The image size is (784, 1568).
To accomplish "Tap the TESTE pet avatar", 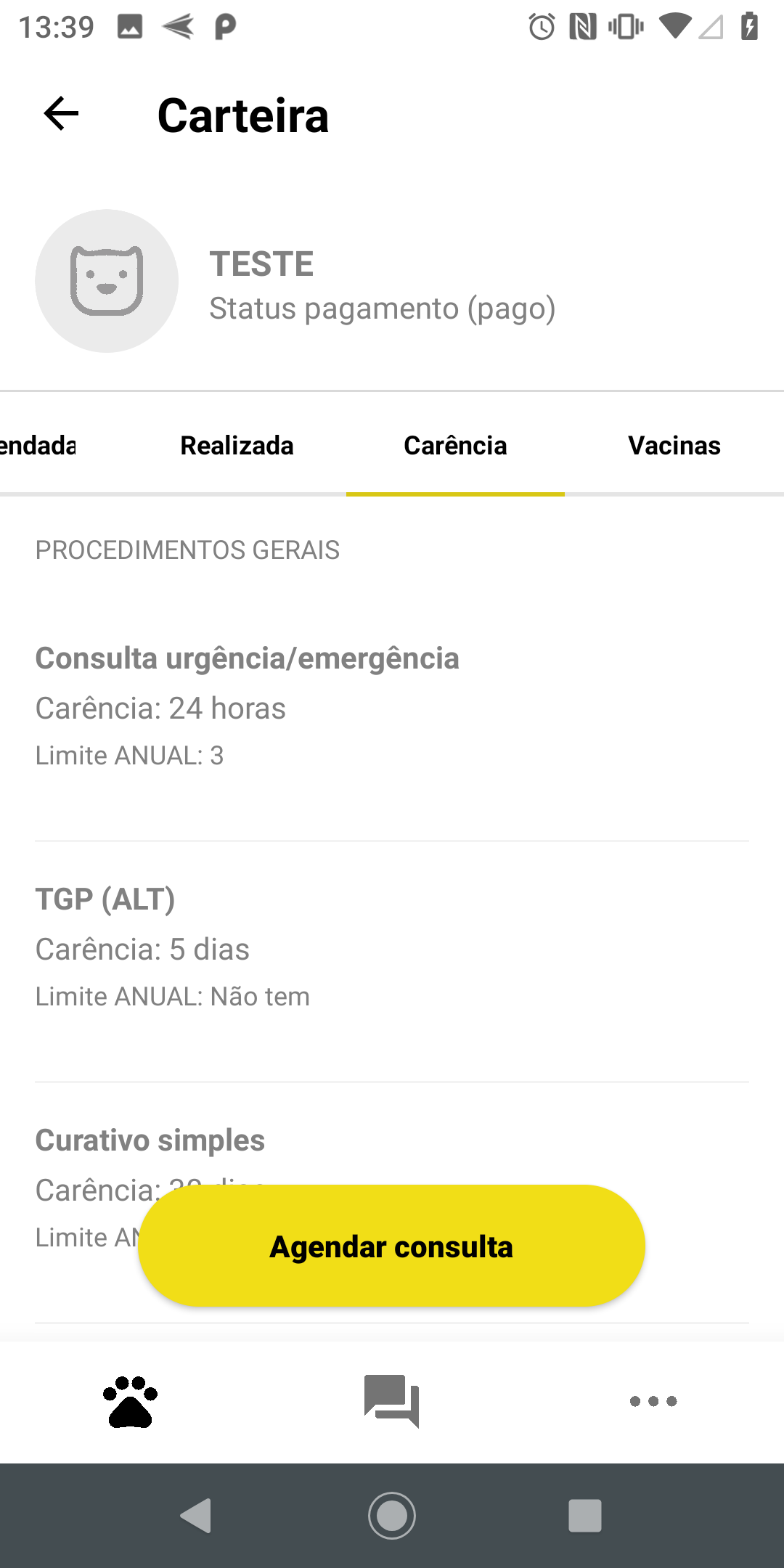I will [107, 281].
